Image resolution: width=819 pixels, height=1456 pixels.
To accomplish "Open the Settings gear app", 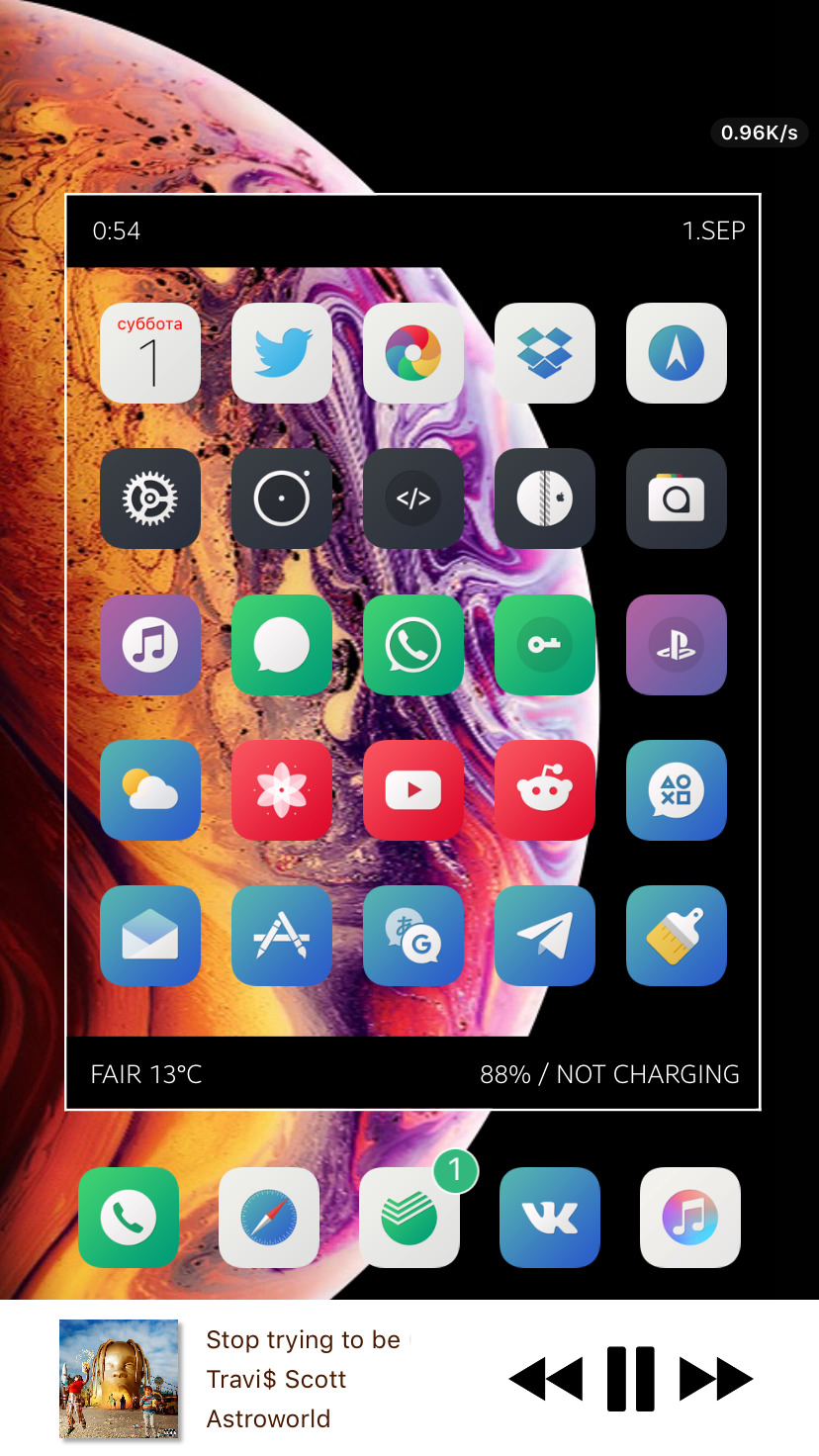I will pos(150,499).
